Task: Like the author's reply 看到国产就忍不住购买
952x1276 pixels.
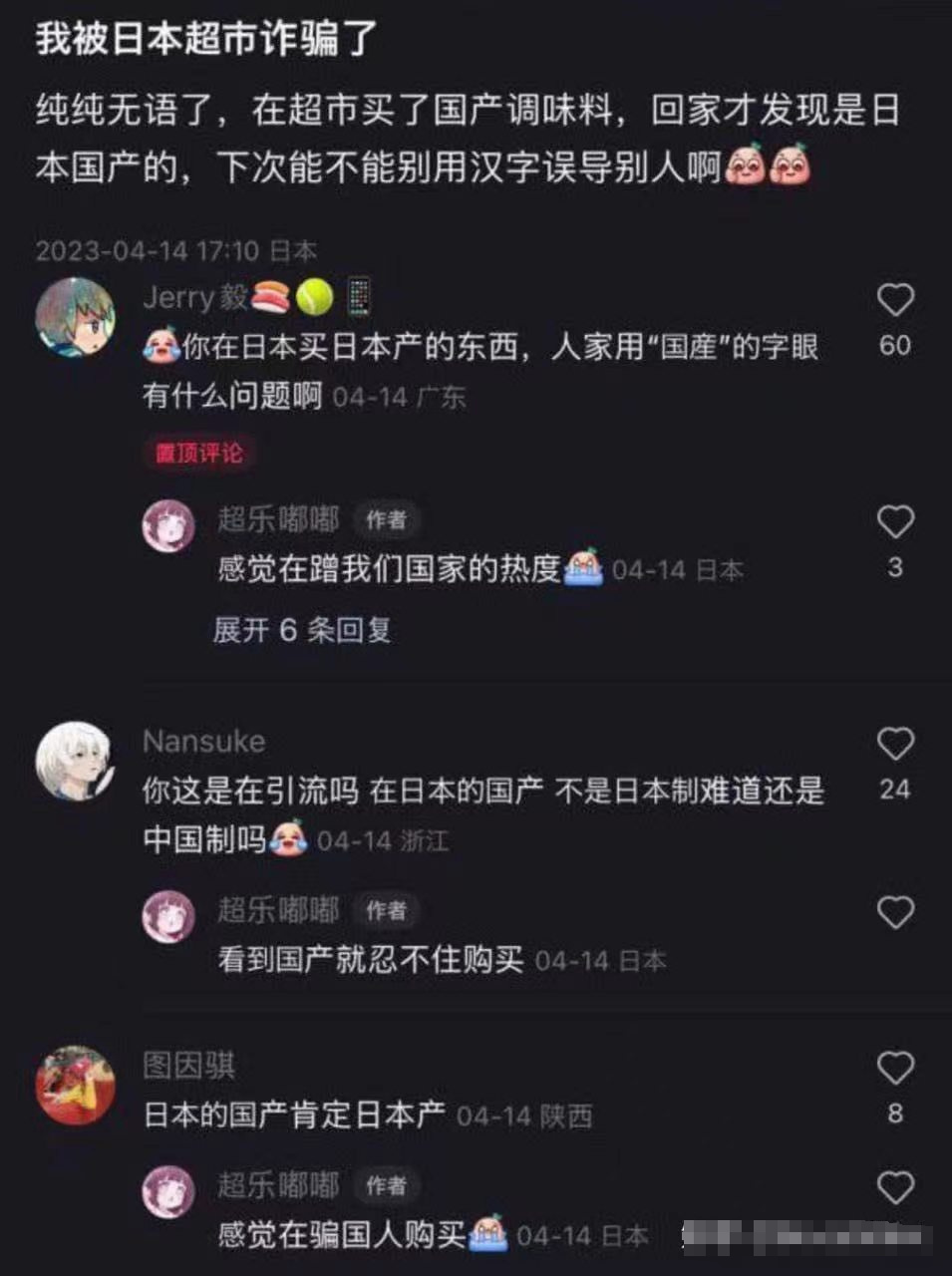Action: (894, 912)
